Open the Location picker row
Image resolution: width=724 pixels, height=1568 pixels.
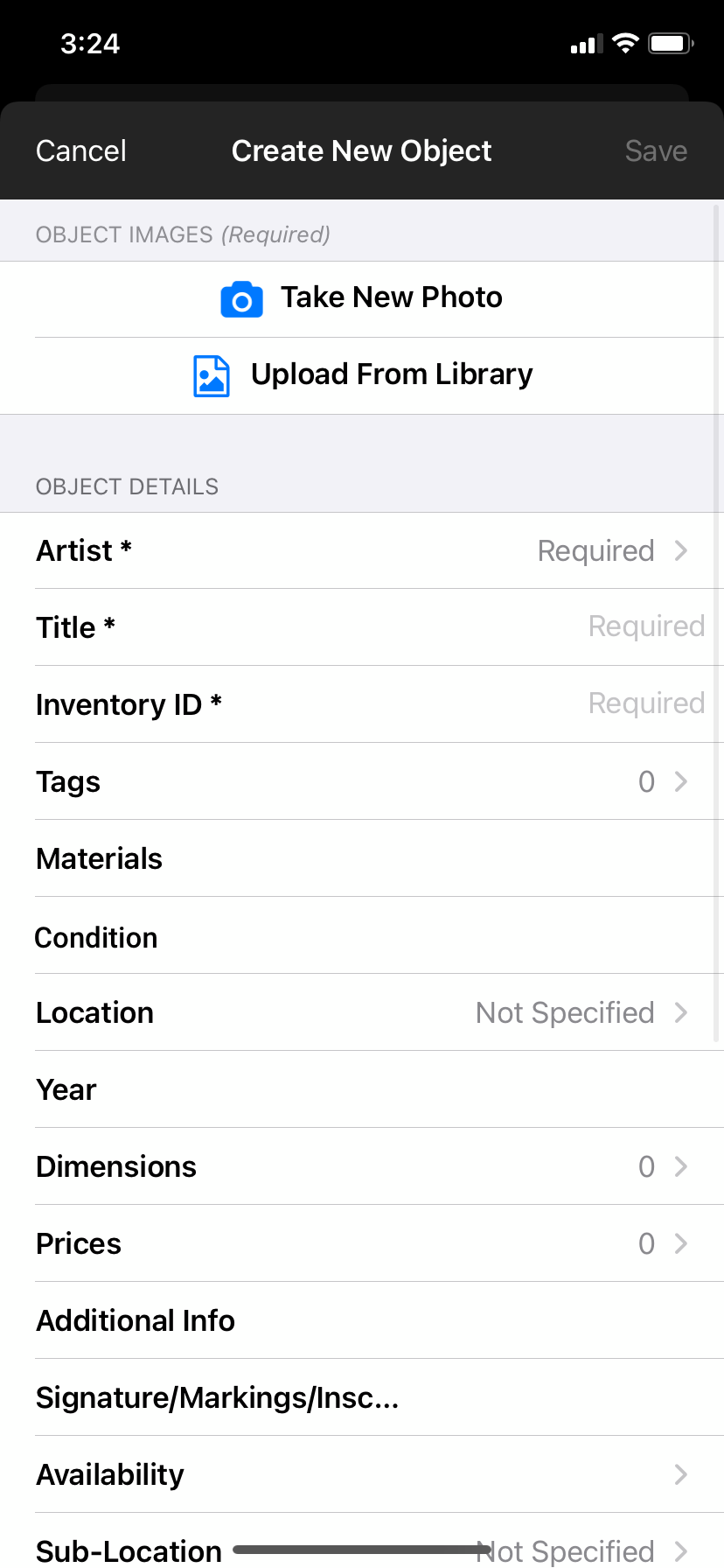(x=362, y=1012)
